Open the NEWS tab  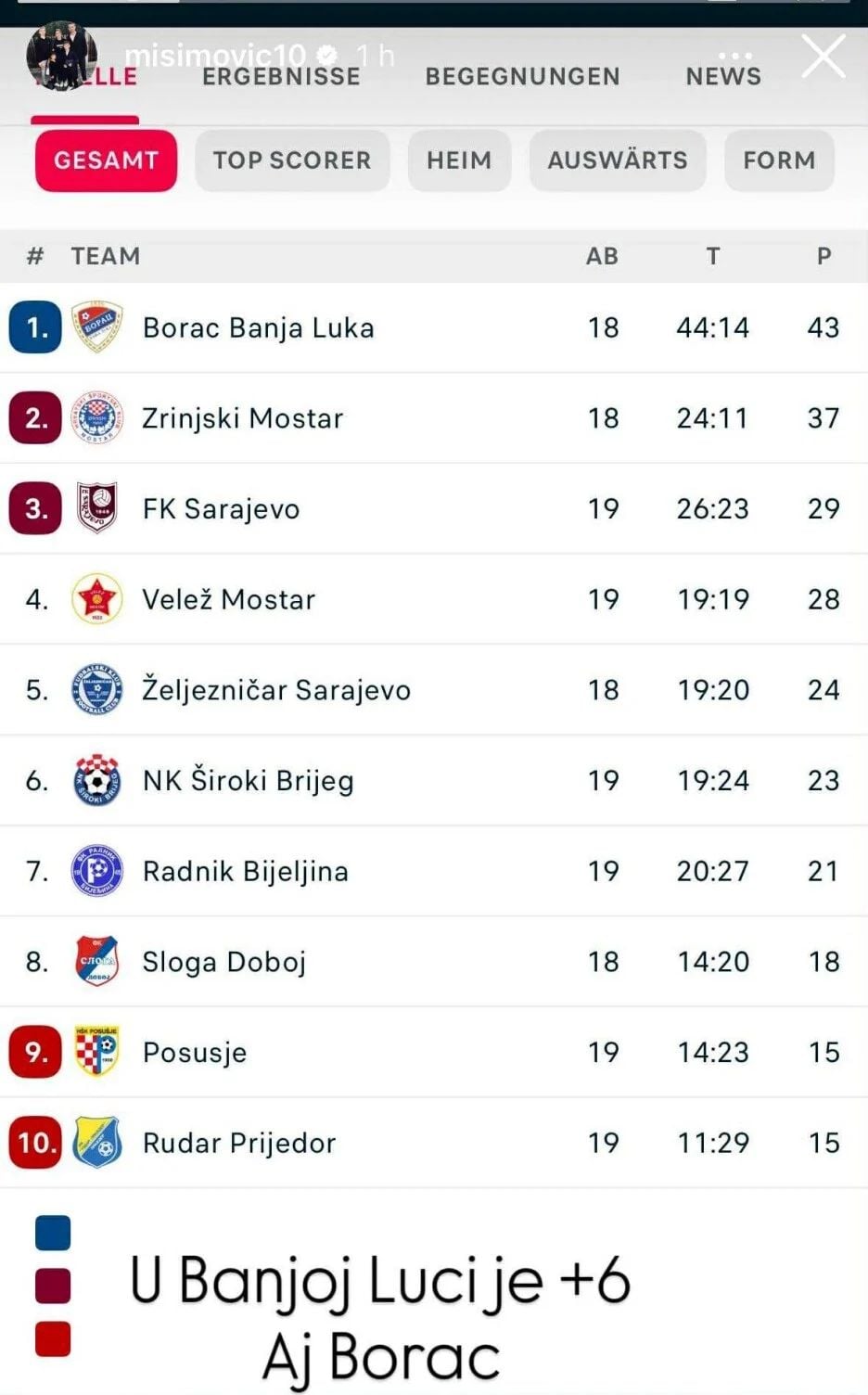722,76
